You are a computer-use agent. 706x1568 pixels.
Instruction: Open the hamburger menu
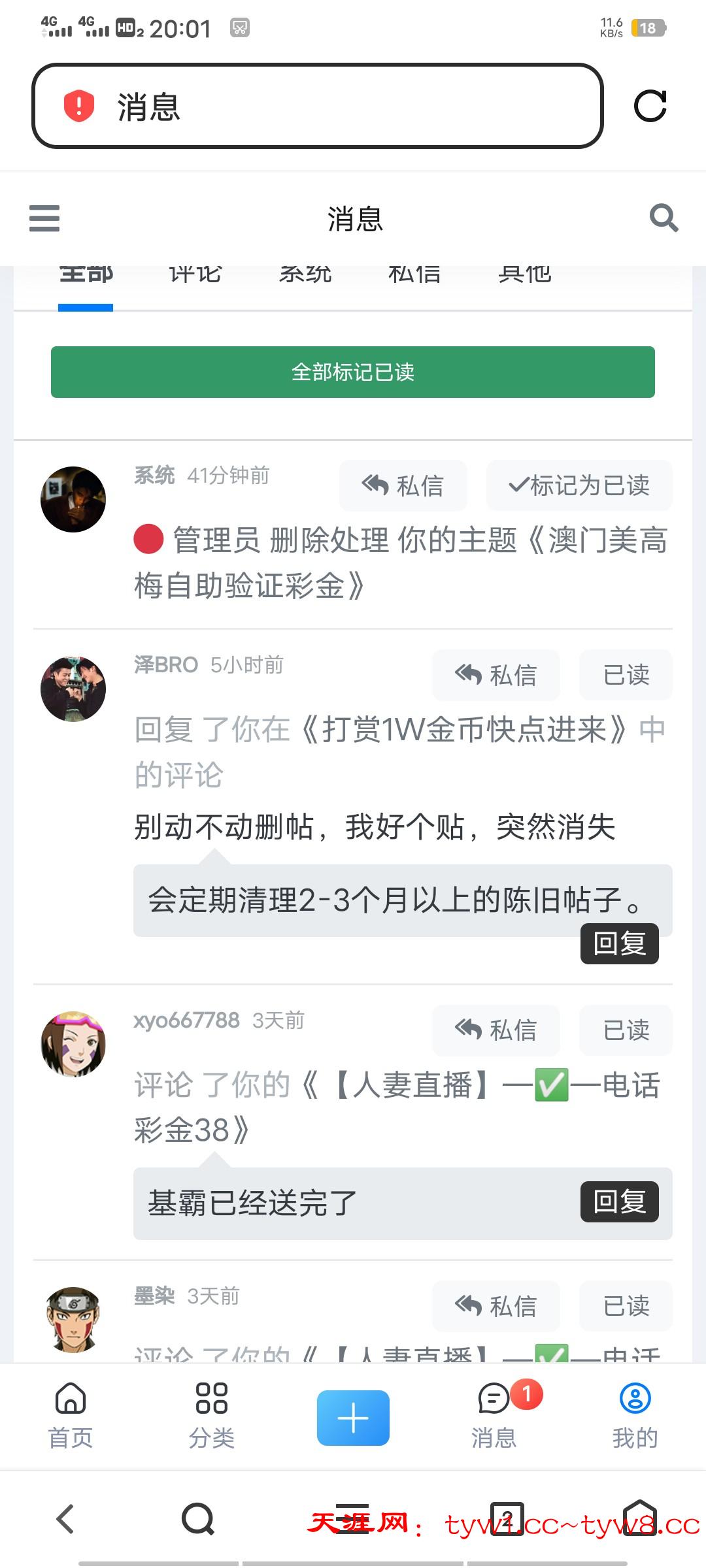coord(44,218)
